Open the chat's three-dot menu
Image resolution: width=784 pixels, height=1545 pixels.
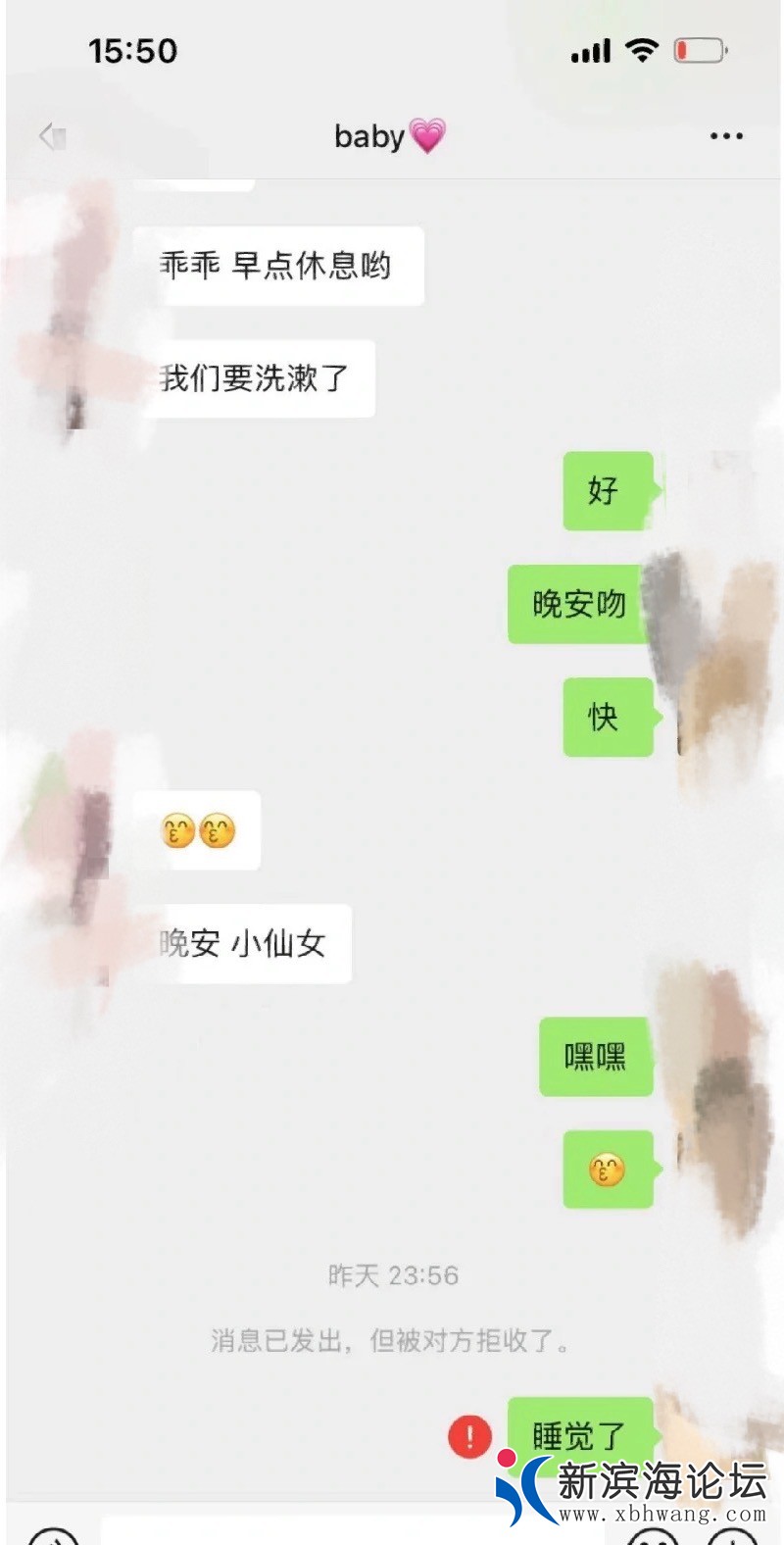click(726, 136)
